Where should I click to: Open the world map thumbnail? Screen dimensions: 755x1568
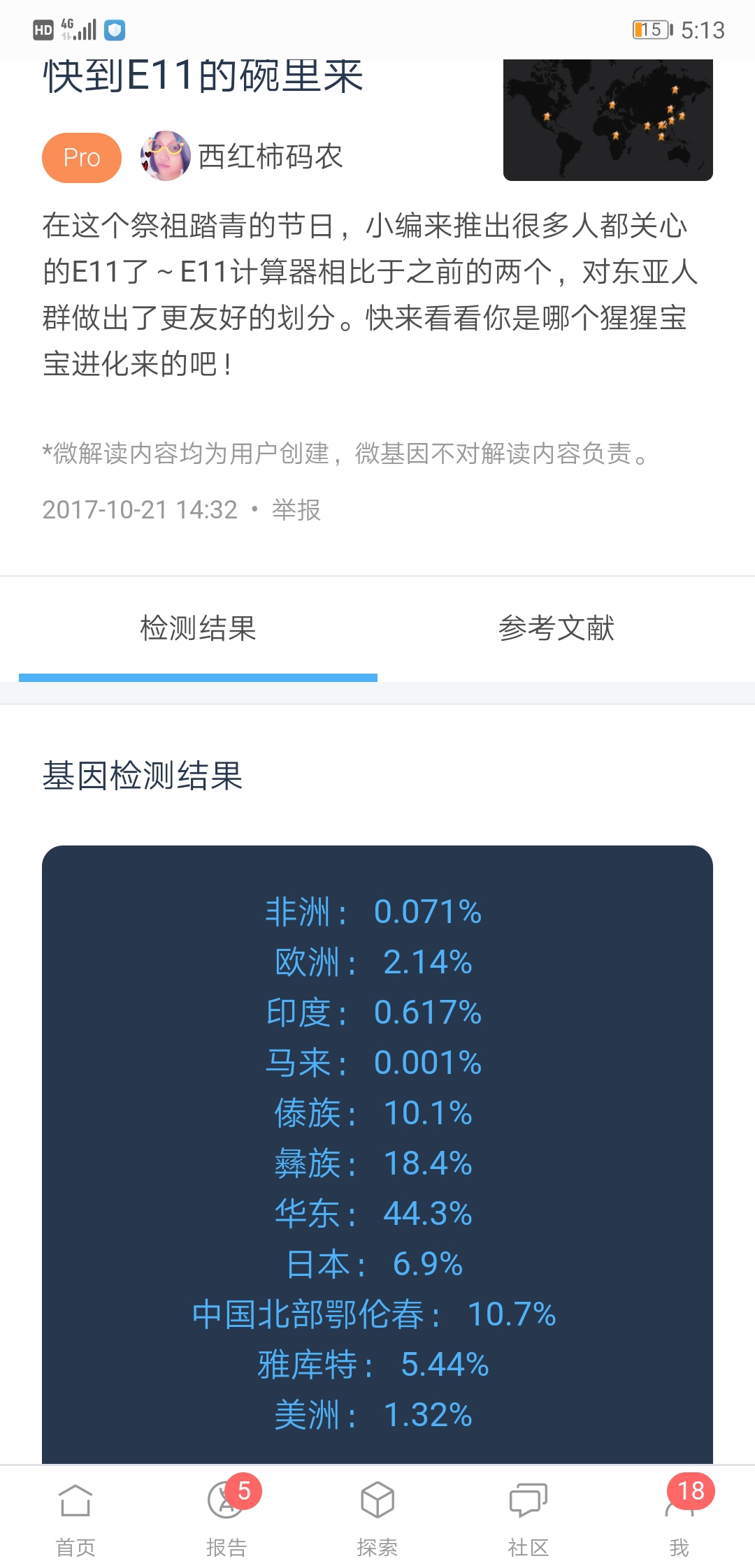[x=607, y=120]
